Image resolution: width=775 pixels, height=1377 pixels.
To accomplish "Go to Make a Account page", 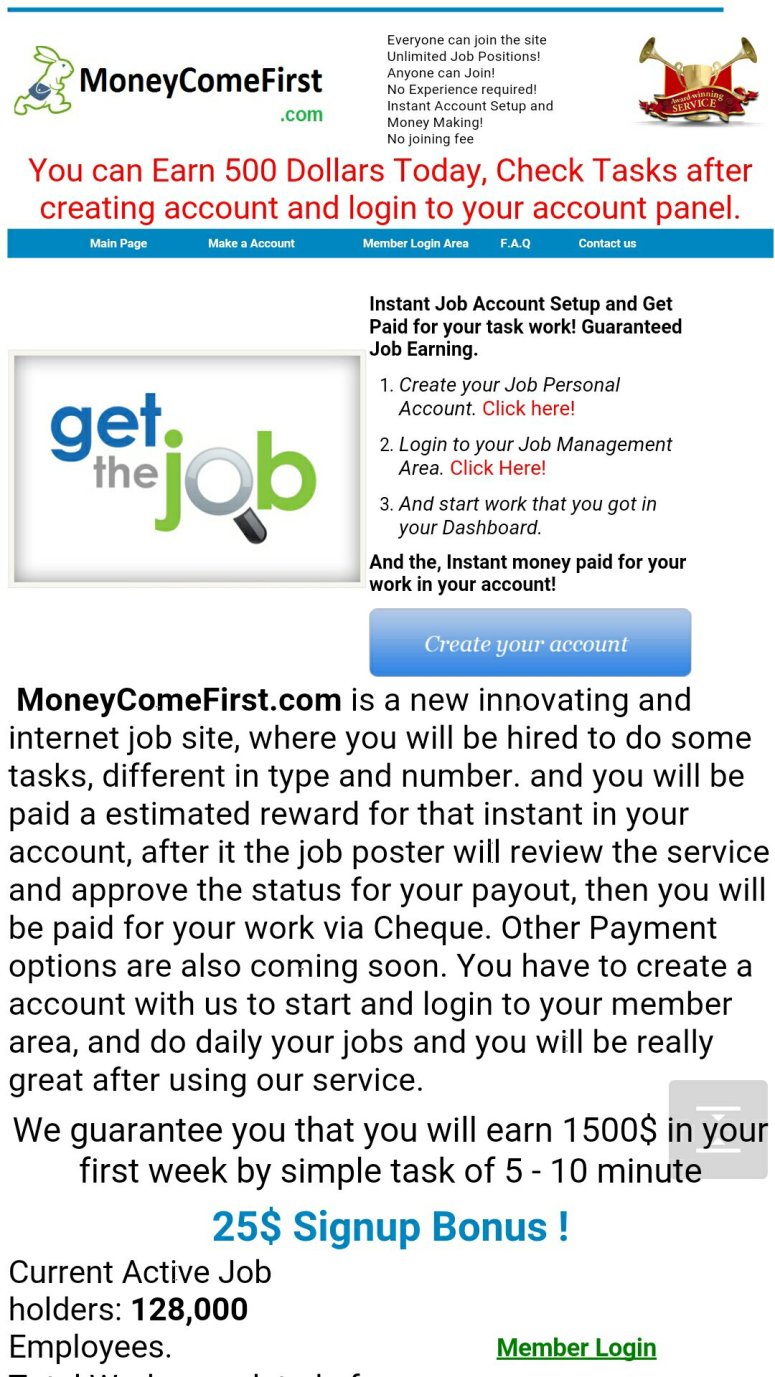I will (251, 243).
